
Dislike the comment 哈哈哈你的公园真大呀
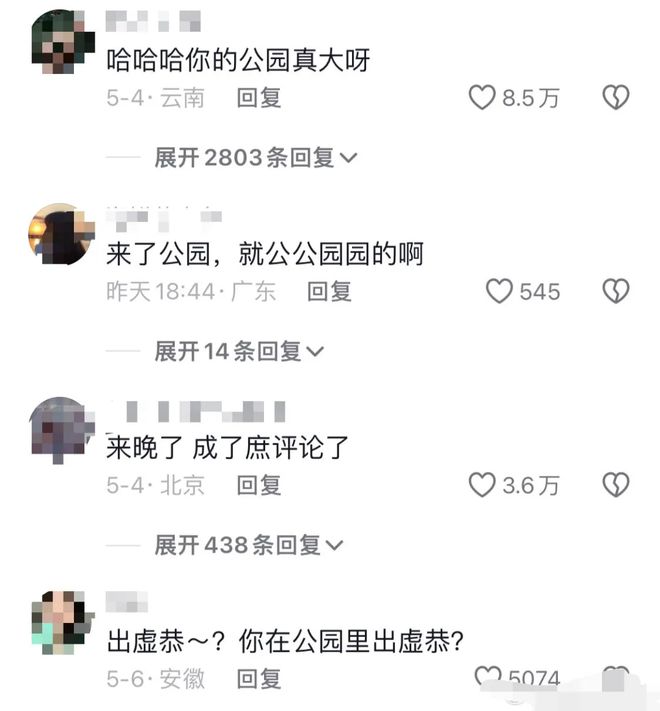pos(615,97)
